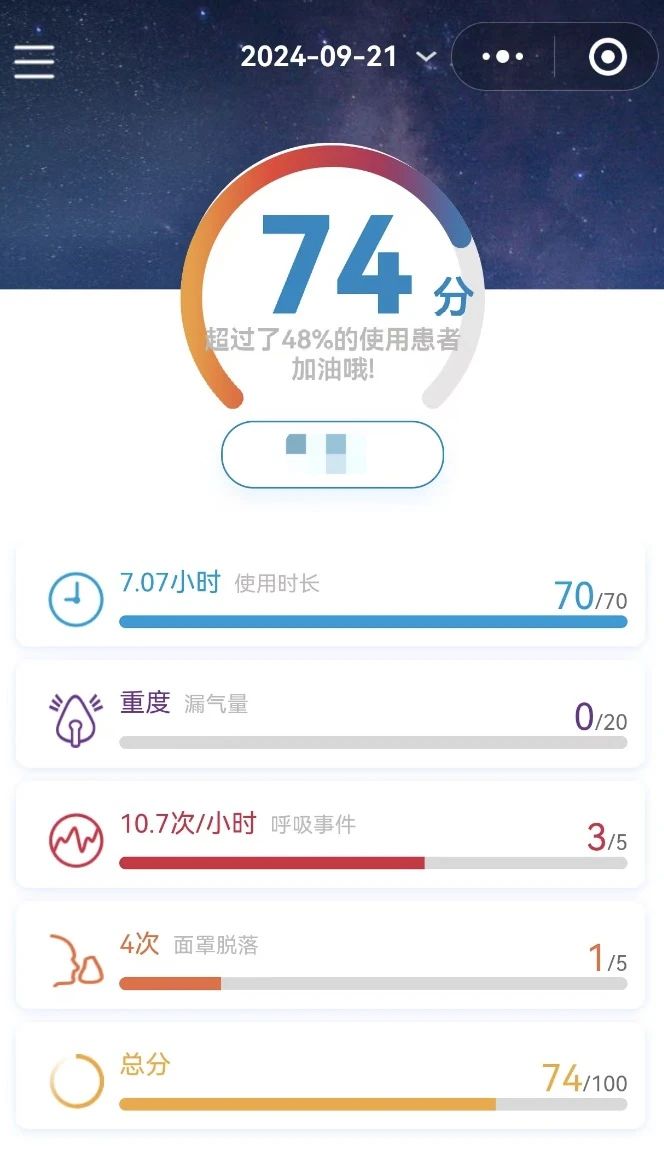Open the hamburger menu

click(x=34, y=60)
